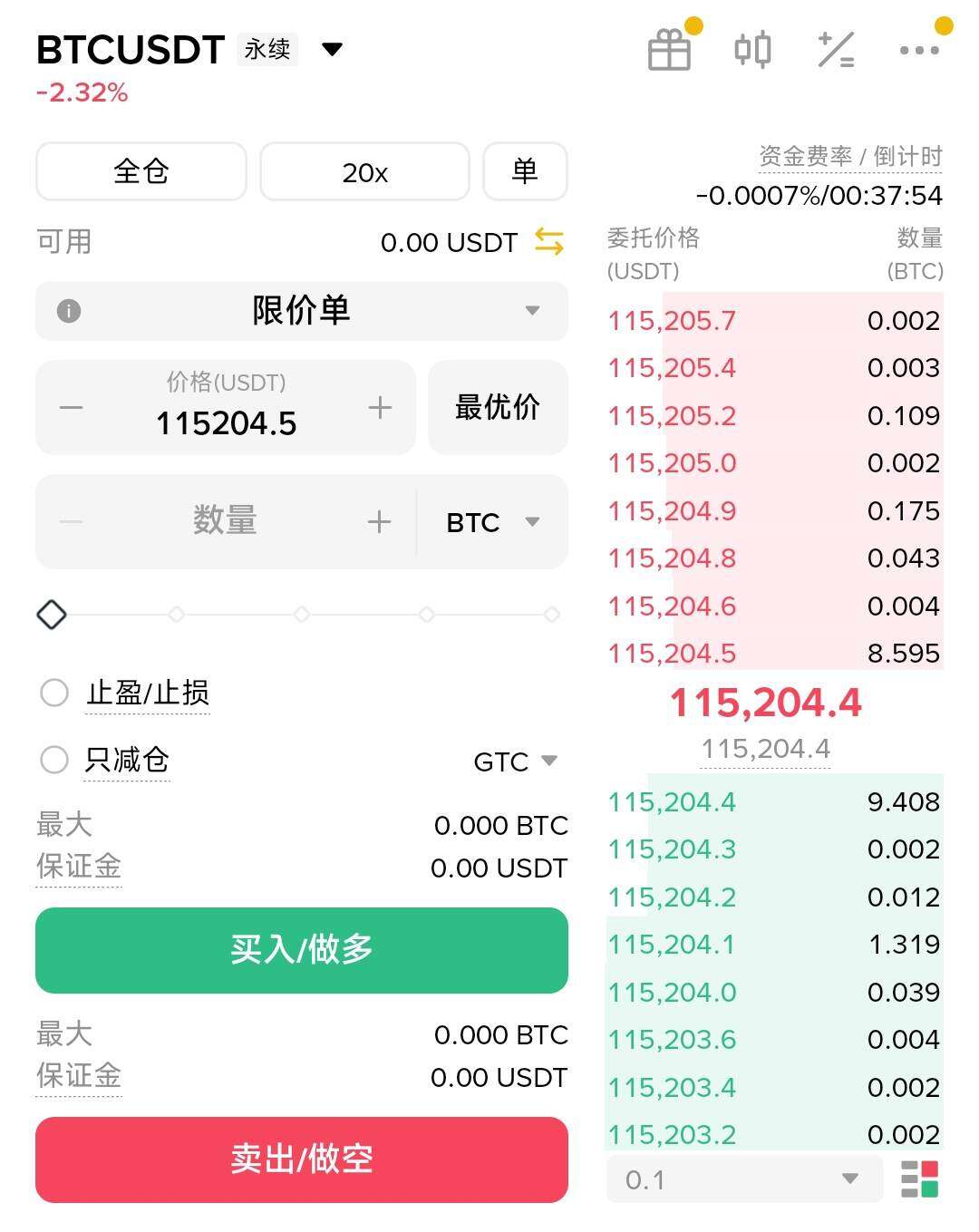Screen dimensions: 979x1232
Task: Open the three-dot overflow menu
Action: point(919,50)
